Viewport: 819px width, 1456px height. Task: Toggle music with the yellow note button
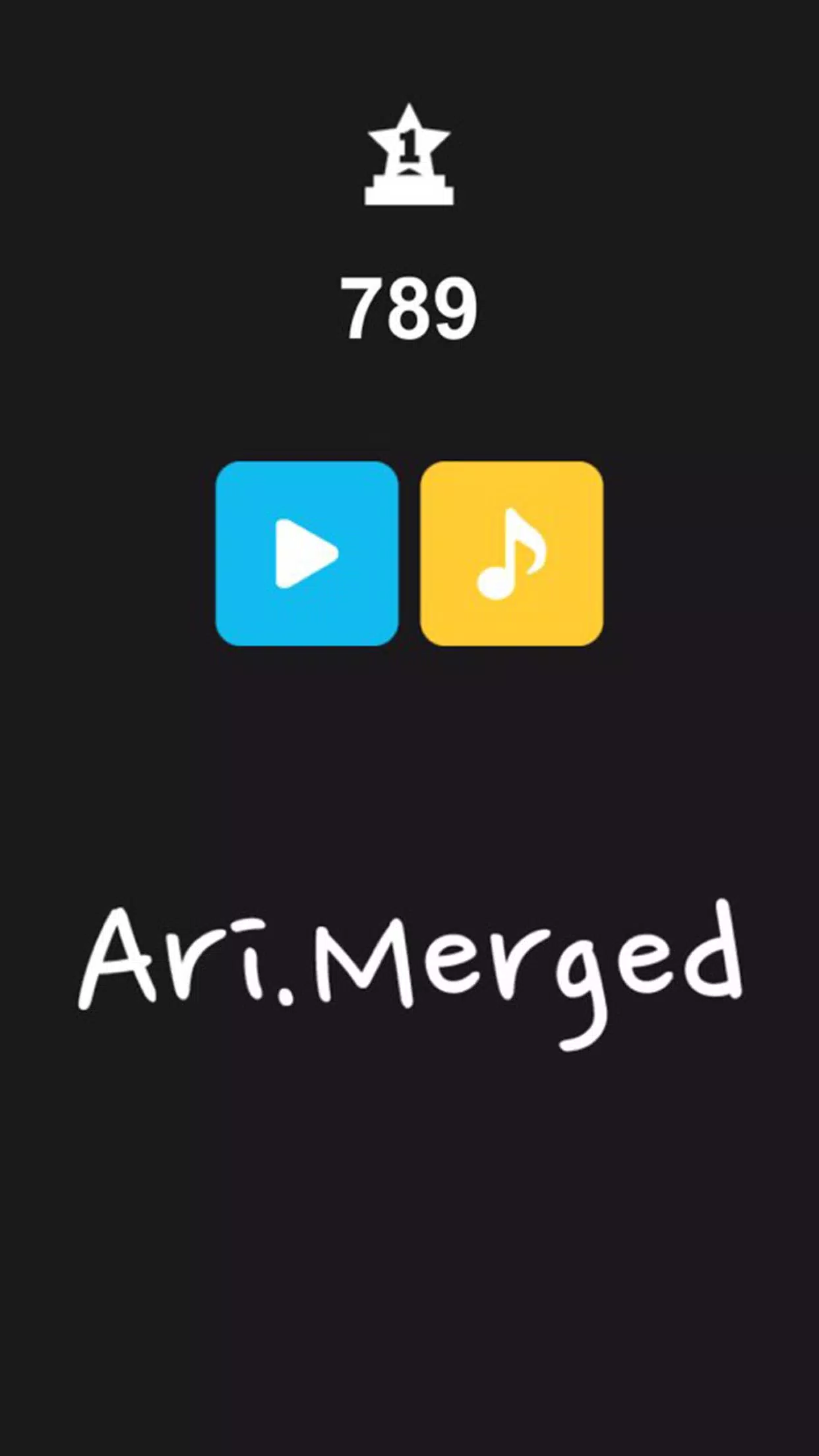coord(512,553)
